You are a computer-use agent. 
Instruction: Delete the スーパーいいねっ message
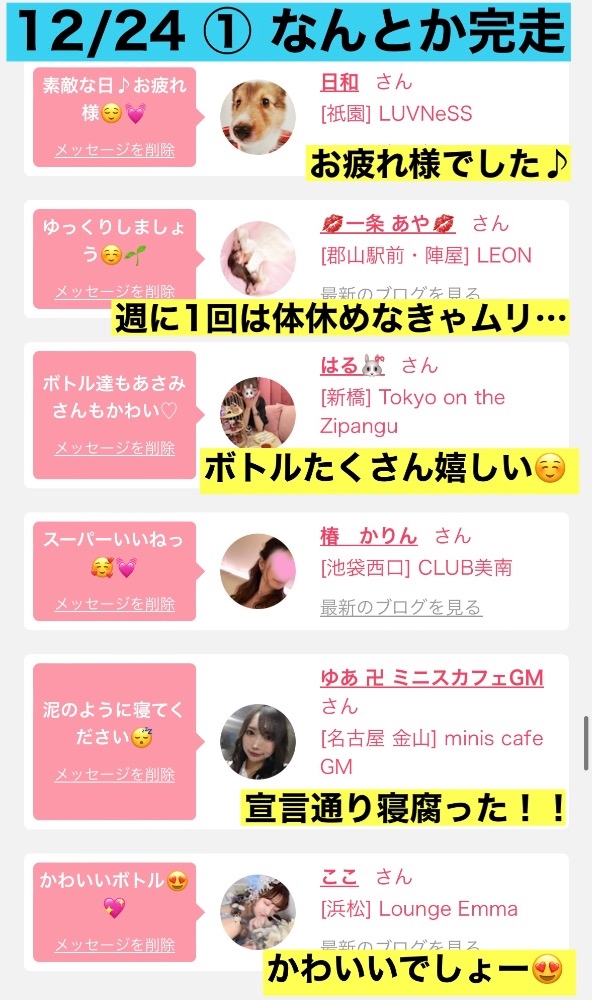click(x=115, y=603)
